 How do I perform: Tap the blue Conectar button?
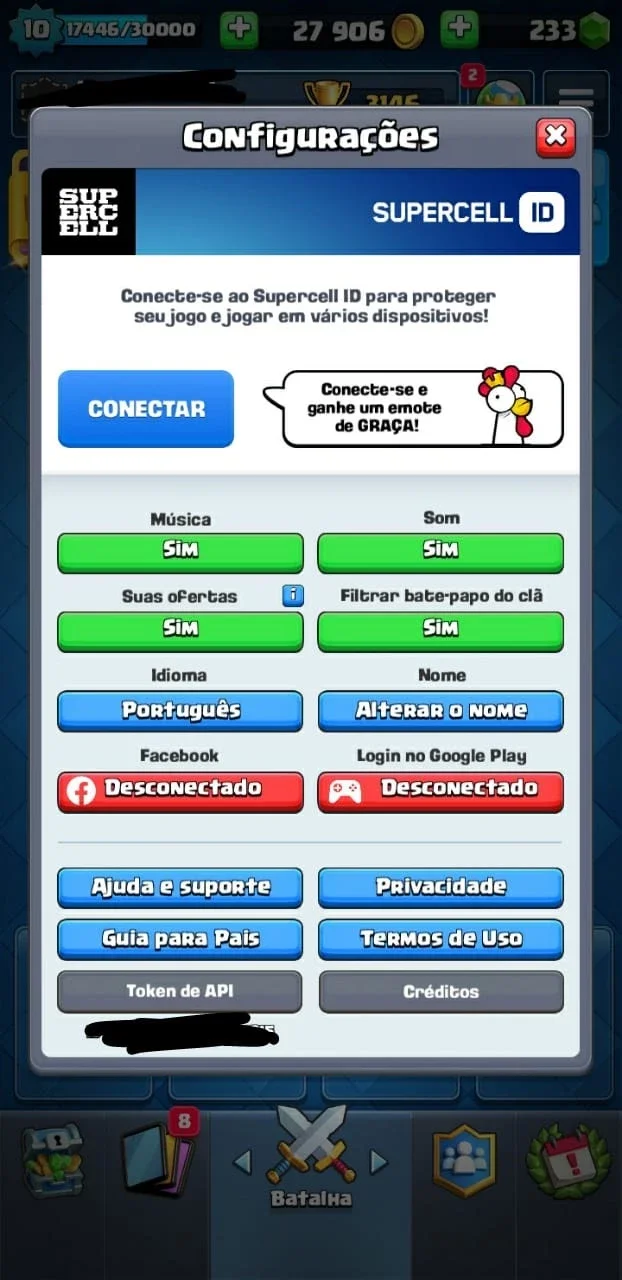(x=146, y=409)
